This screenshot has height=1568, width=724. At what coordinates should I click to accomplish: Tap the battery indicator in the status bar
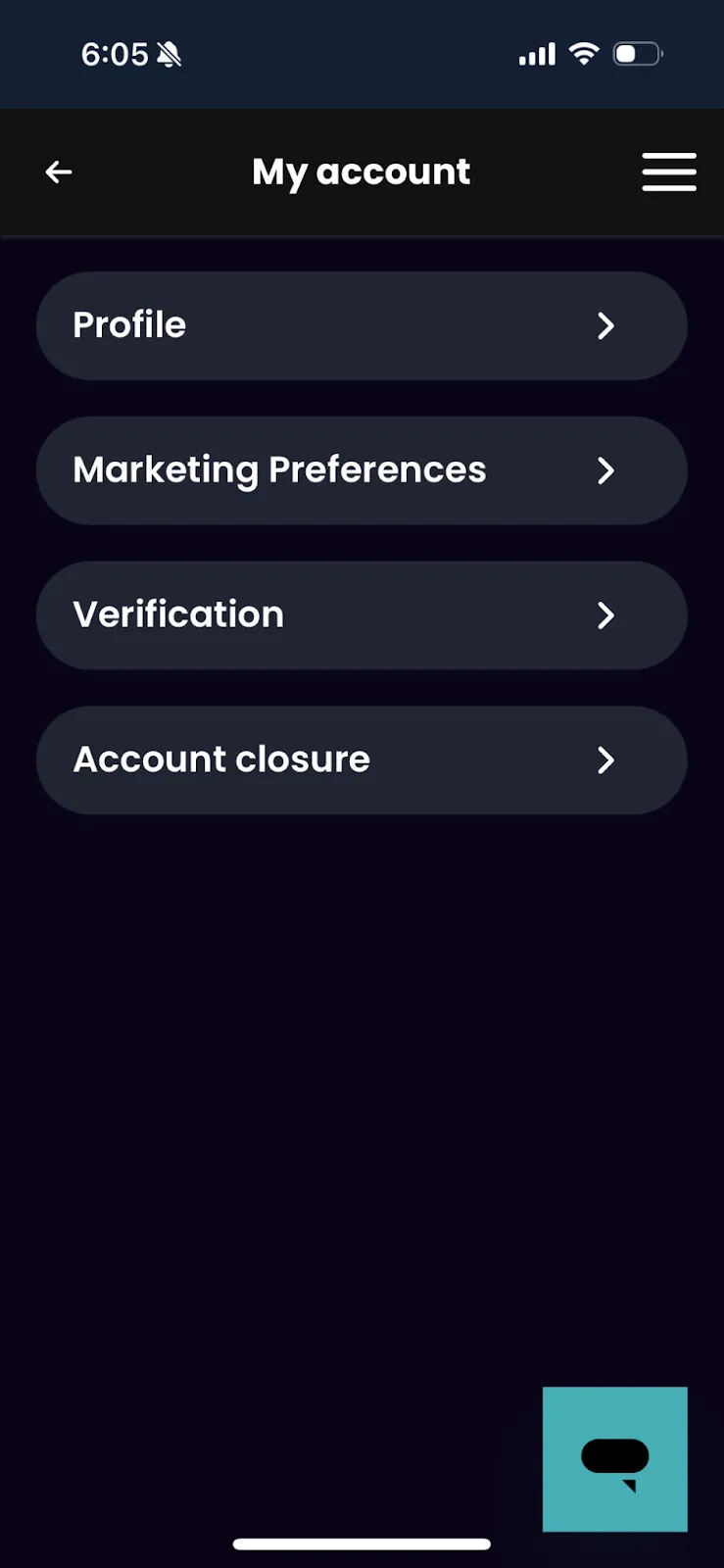pyautogui.click(x=637, y=54)
